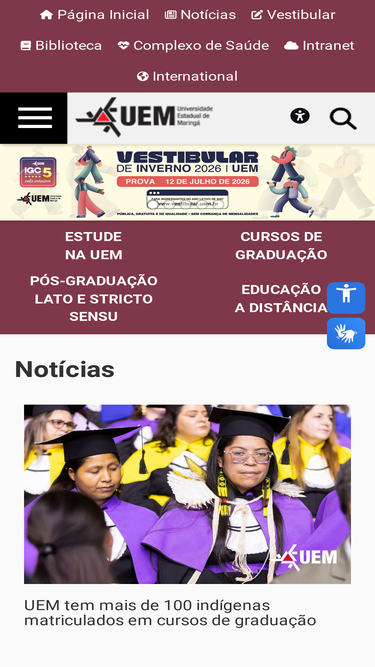Open the hamburger menu button
This screenshot has height=667, width=375.
pyautogui.click(x=34, y=118)
